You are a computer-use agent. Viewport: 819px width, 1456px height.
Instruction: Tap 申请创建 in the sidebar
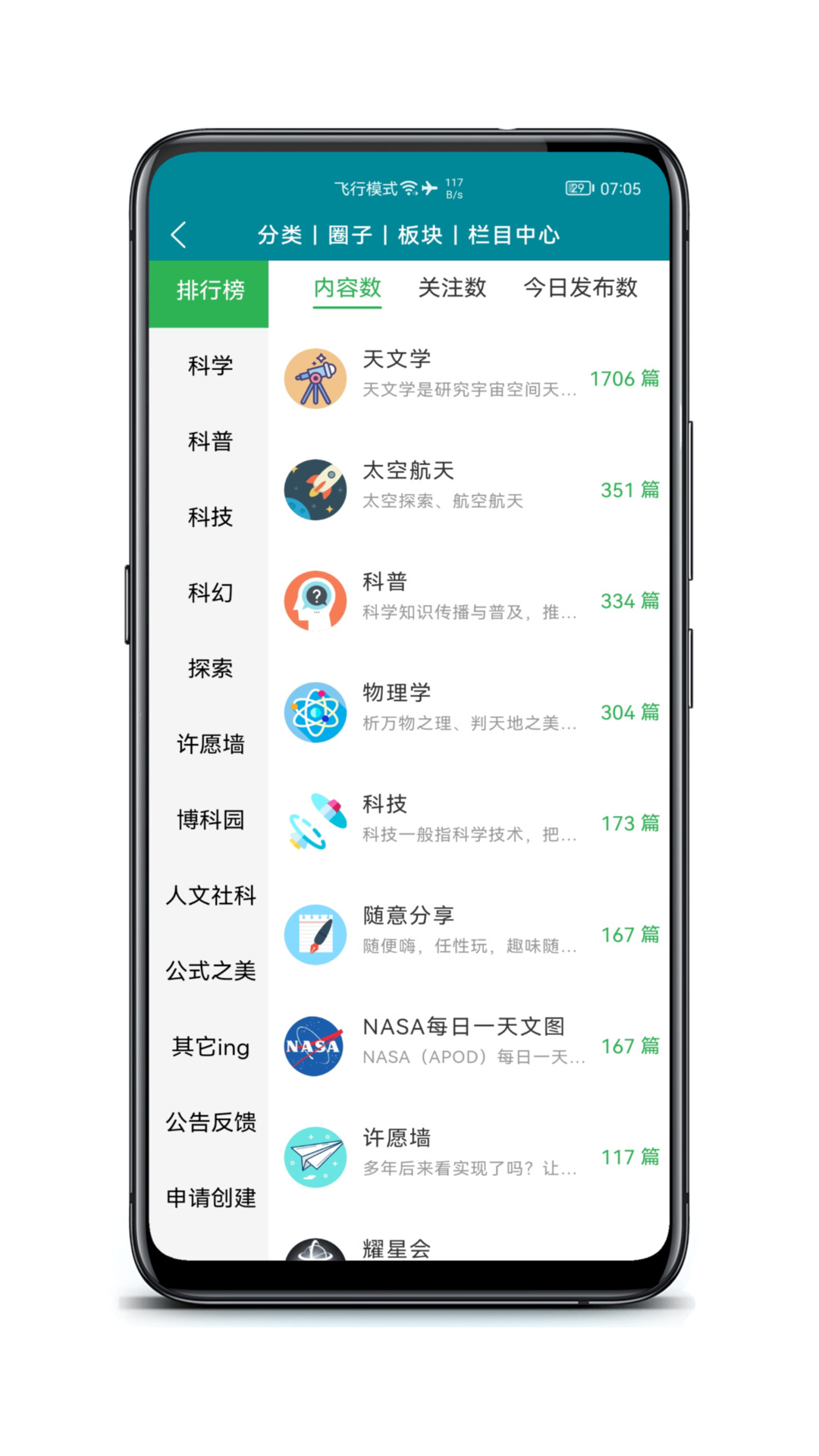pyautogui.click(x=209, y=1198)
